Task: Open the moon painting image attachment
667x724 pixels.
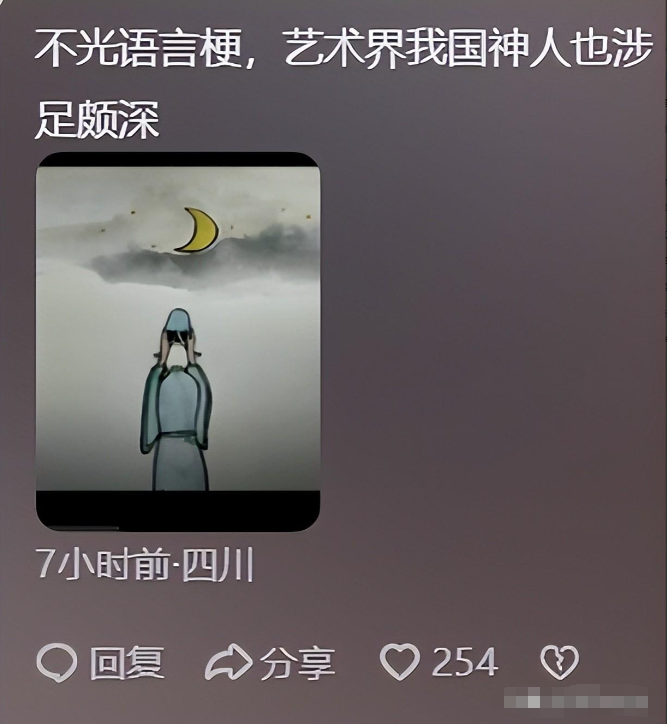Action: 178,341
